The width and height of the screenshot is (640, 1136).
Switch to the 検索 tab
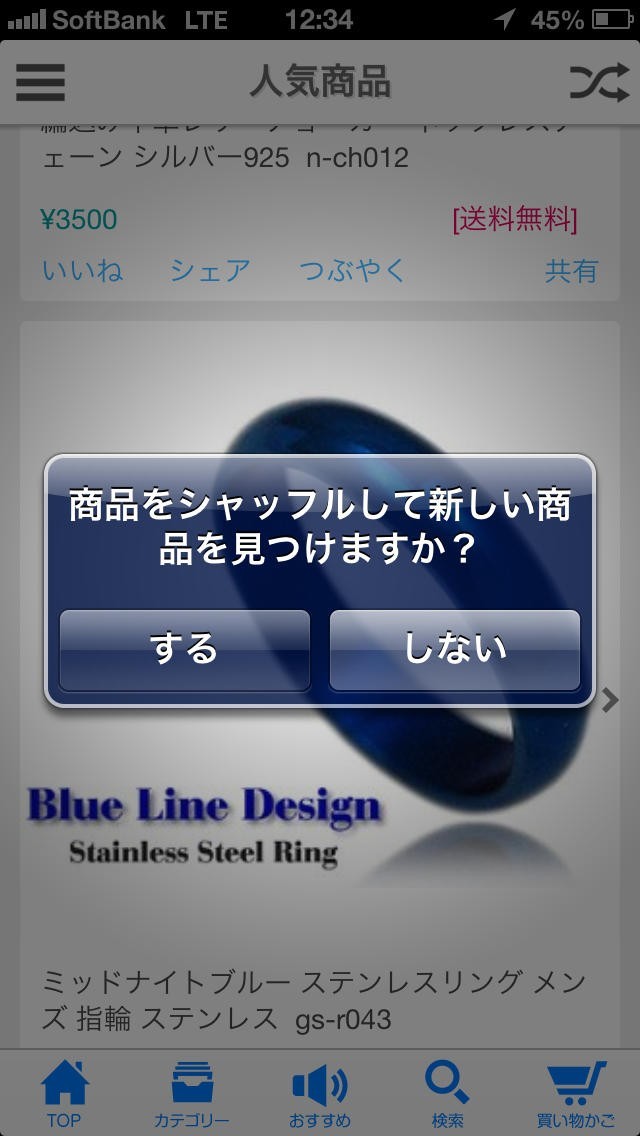click(447, 1094)
